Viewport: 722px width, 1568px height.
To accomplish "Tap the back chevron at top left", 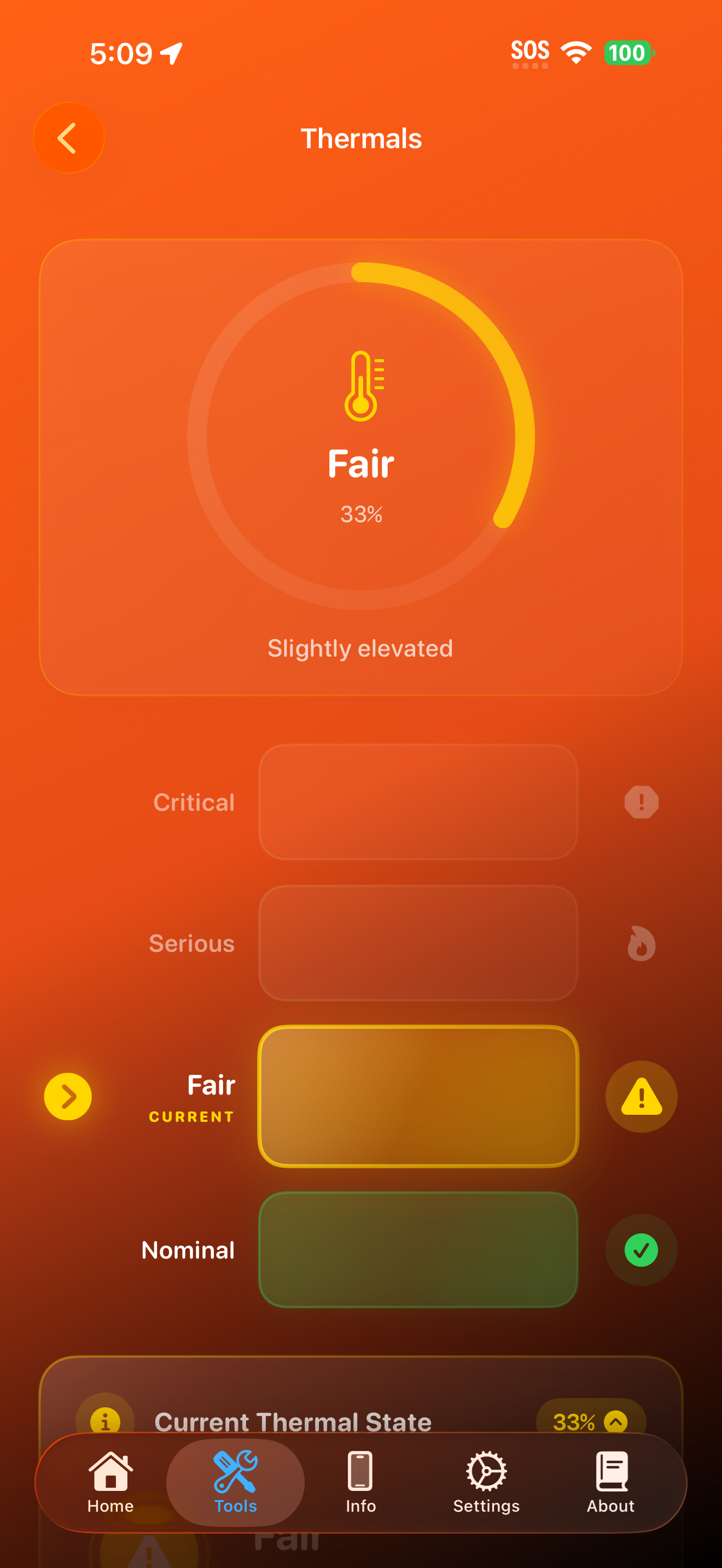I will (x=68, y=138).
